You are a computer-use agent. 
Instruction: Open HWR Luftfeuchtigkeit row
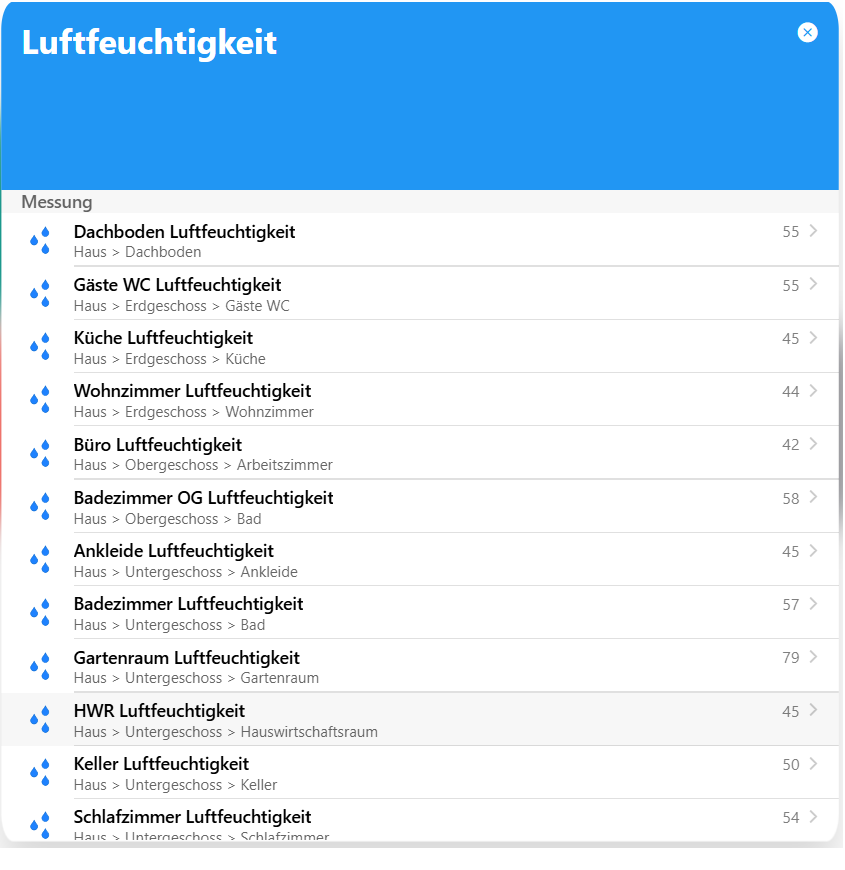(x=420, y=720)
